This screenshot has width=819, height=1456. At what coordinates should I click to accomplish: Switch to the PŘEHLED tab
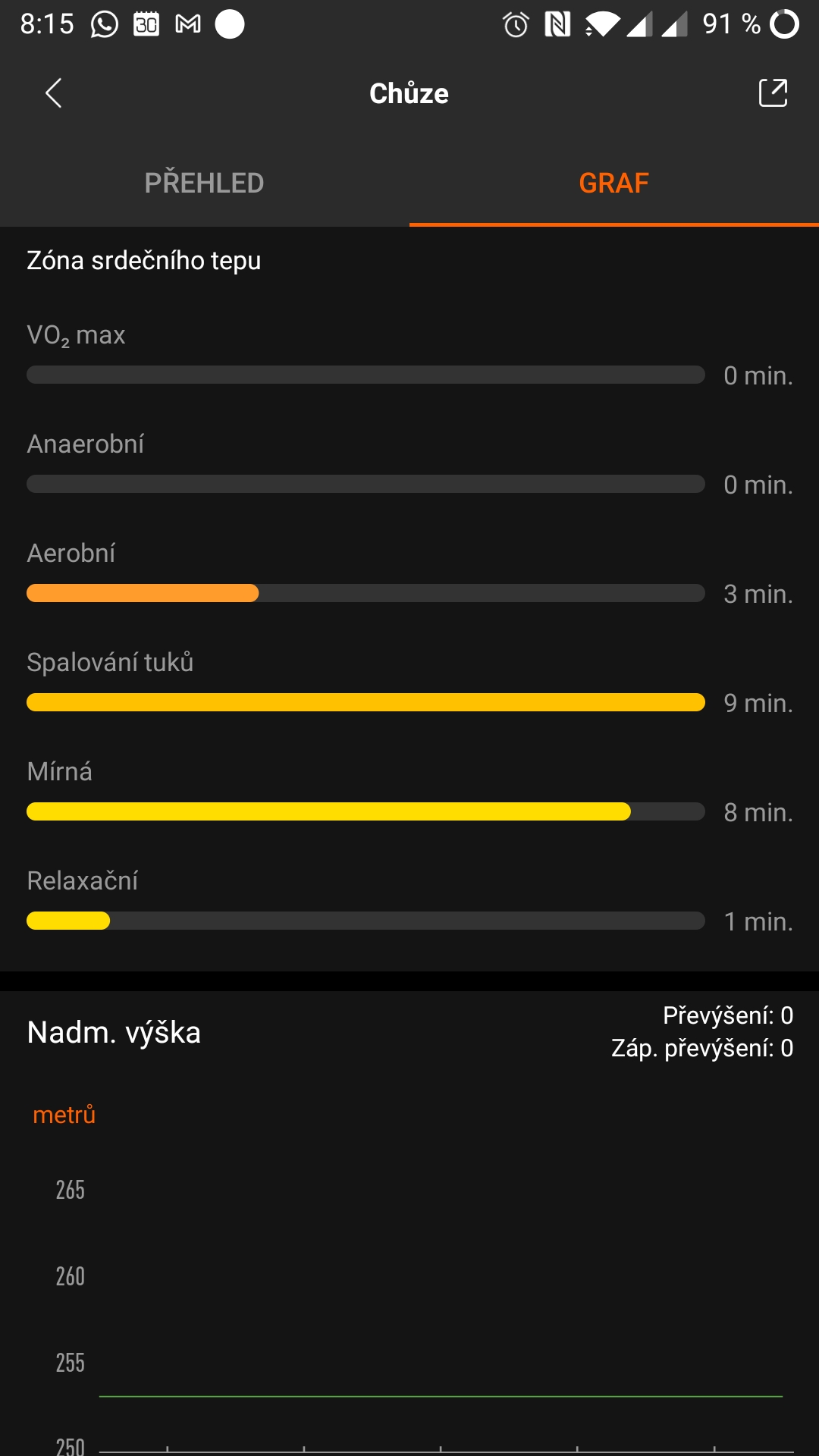coord(204,183)
